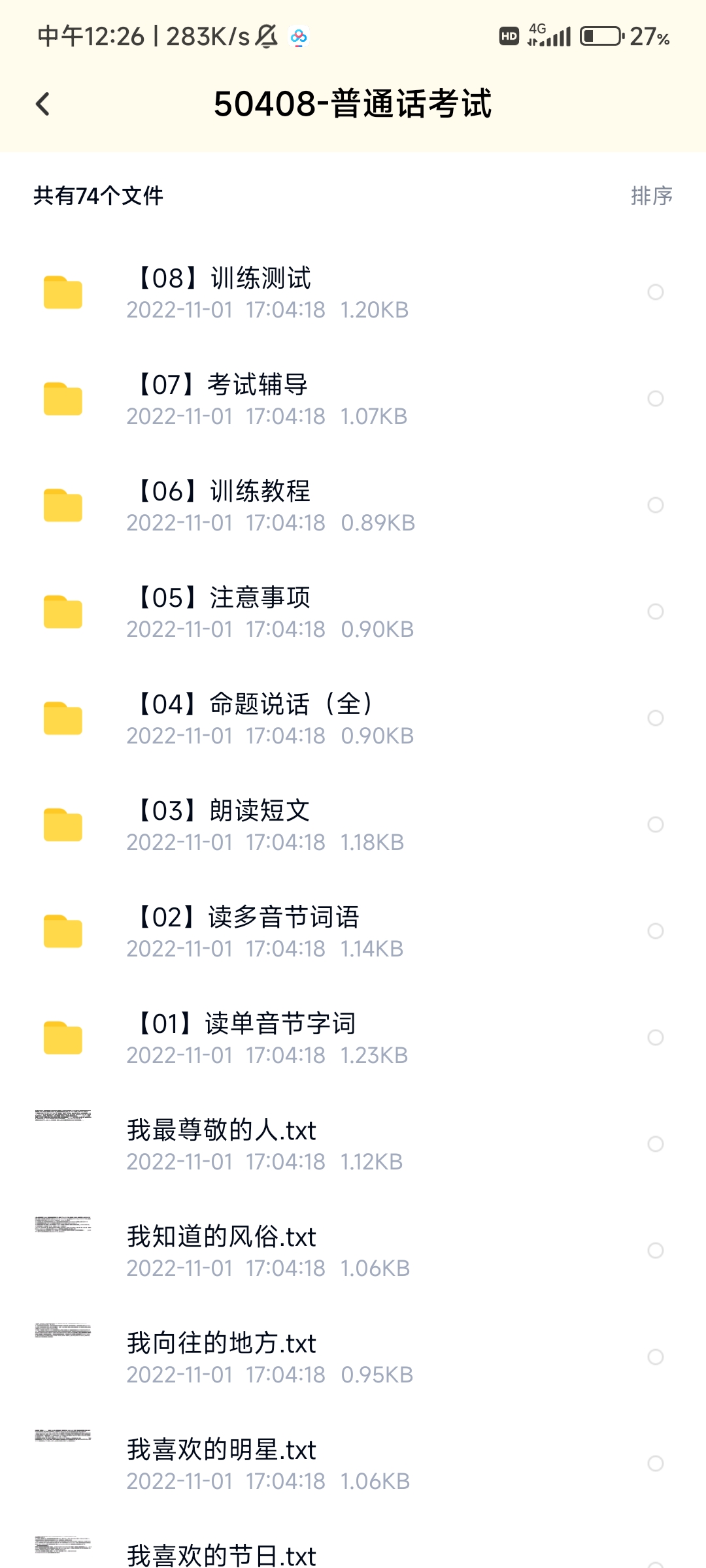Tick the circle beside 我最尊敬的人.txt
706x1568 pixels.
[655, 1144]
